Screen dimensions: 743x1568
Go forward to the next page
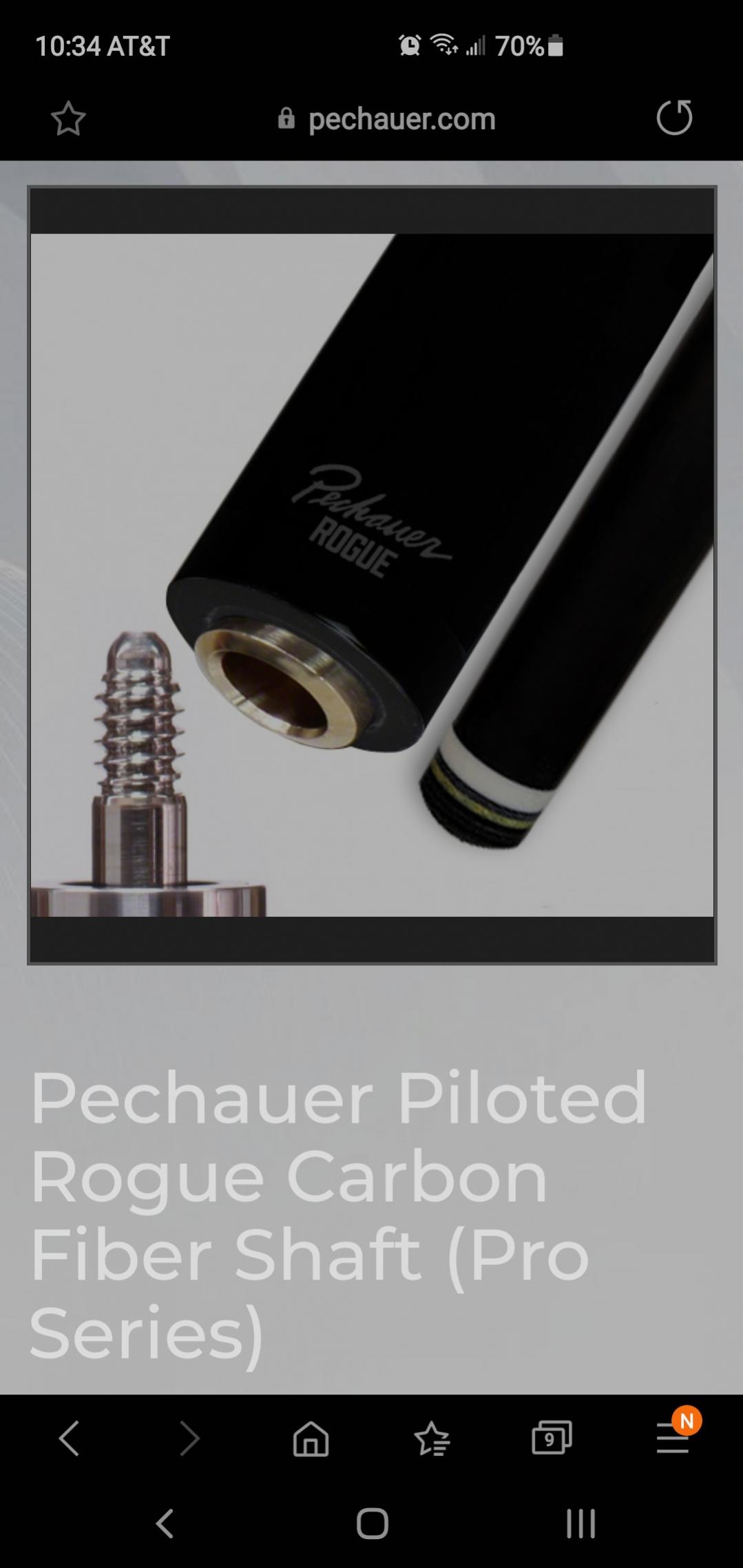click(189, 1438)
